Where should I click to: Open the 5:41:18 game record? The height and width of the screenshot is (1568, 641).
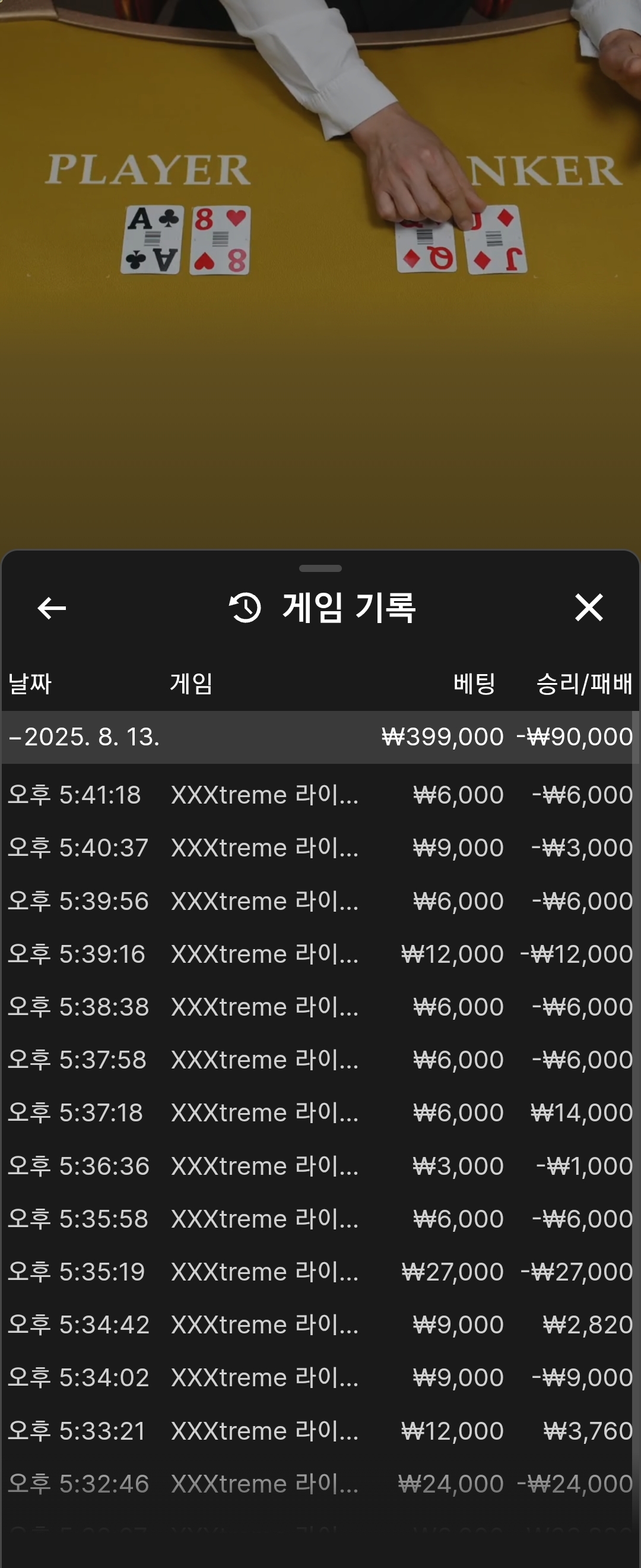[320, 795]
